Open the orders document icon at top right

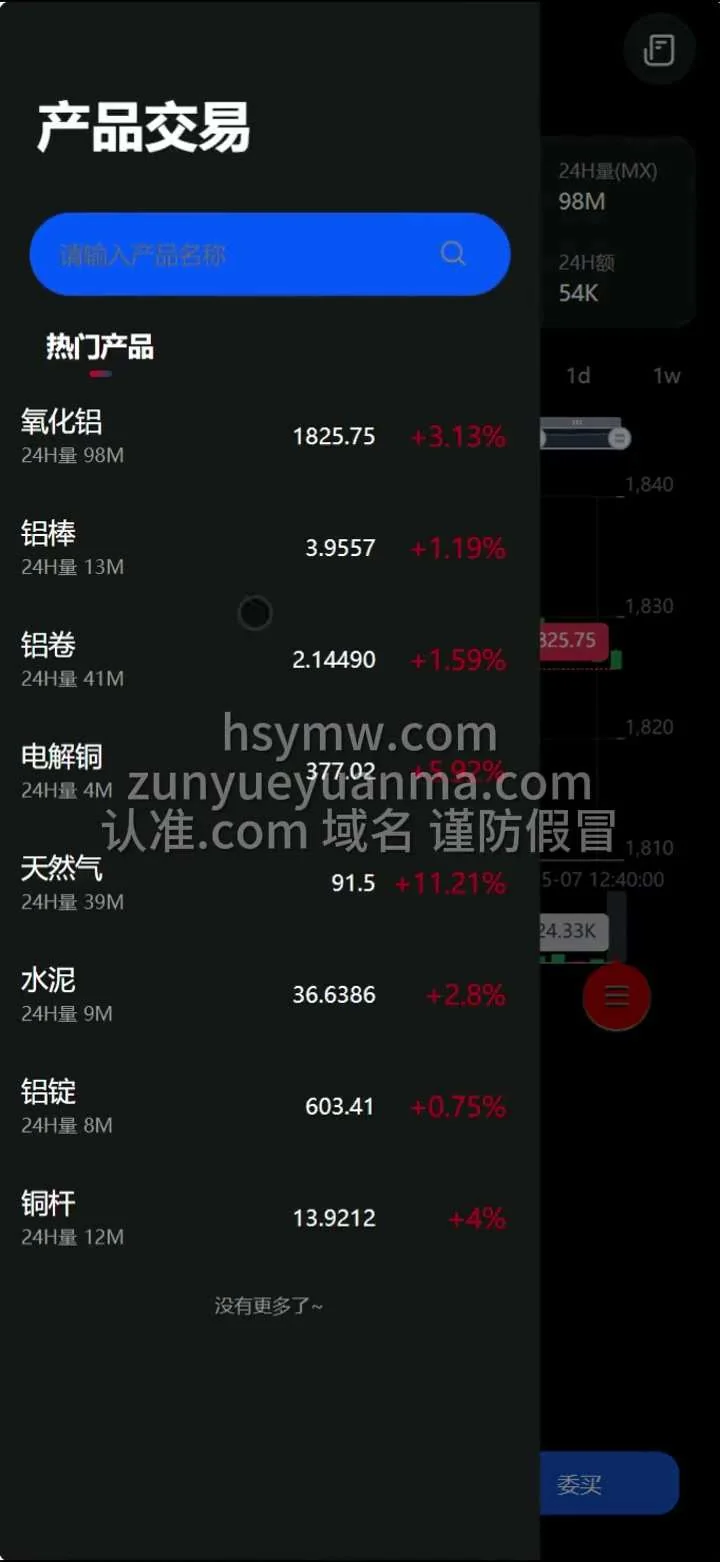point(658,49)
